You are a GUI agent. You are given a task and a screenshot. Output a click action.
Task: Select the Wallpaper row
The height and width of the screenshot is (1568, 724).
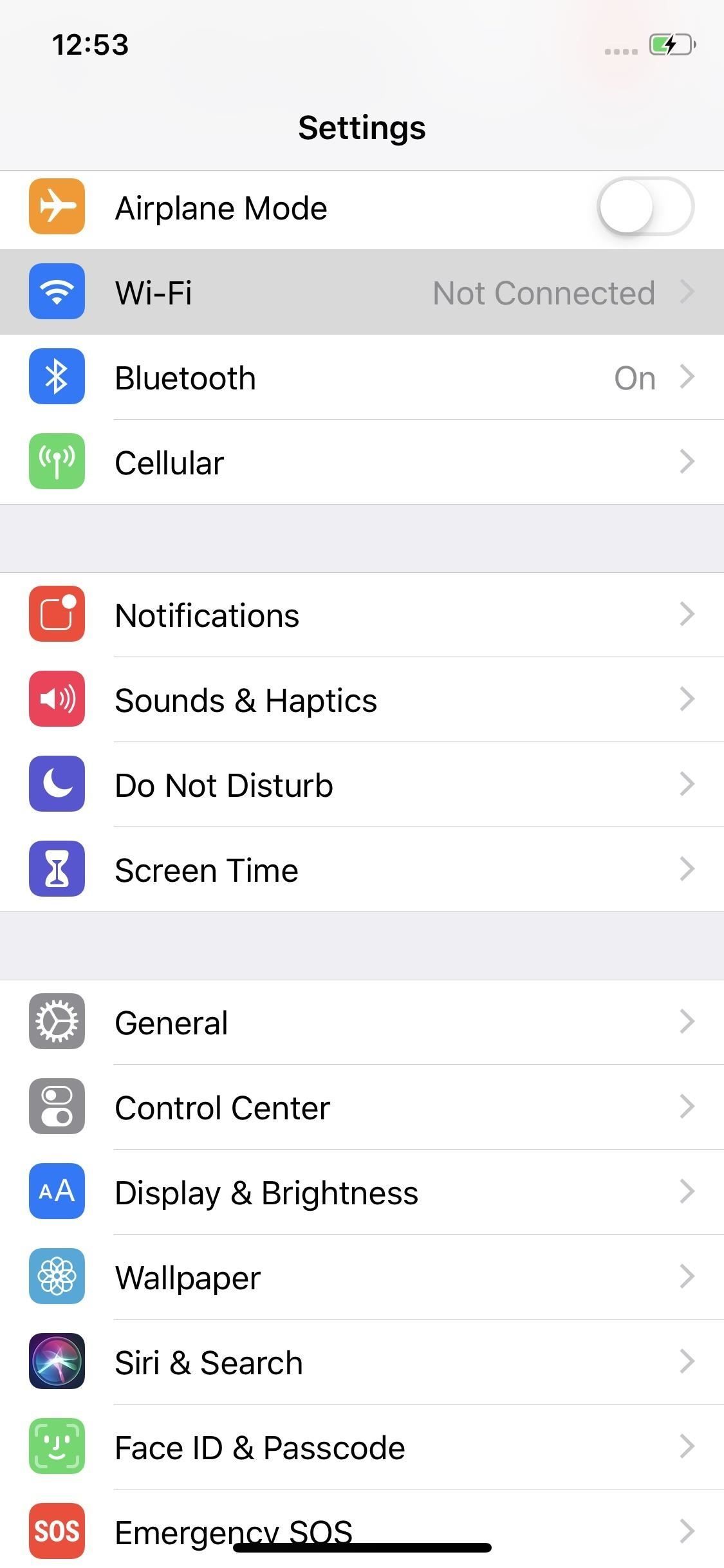[x=360, y=1277]
